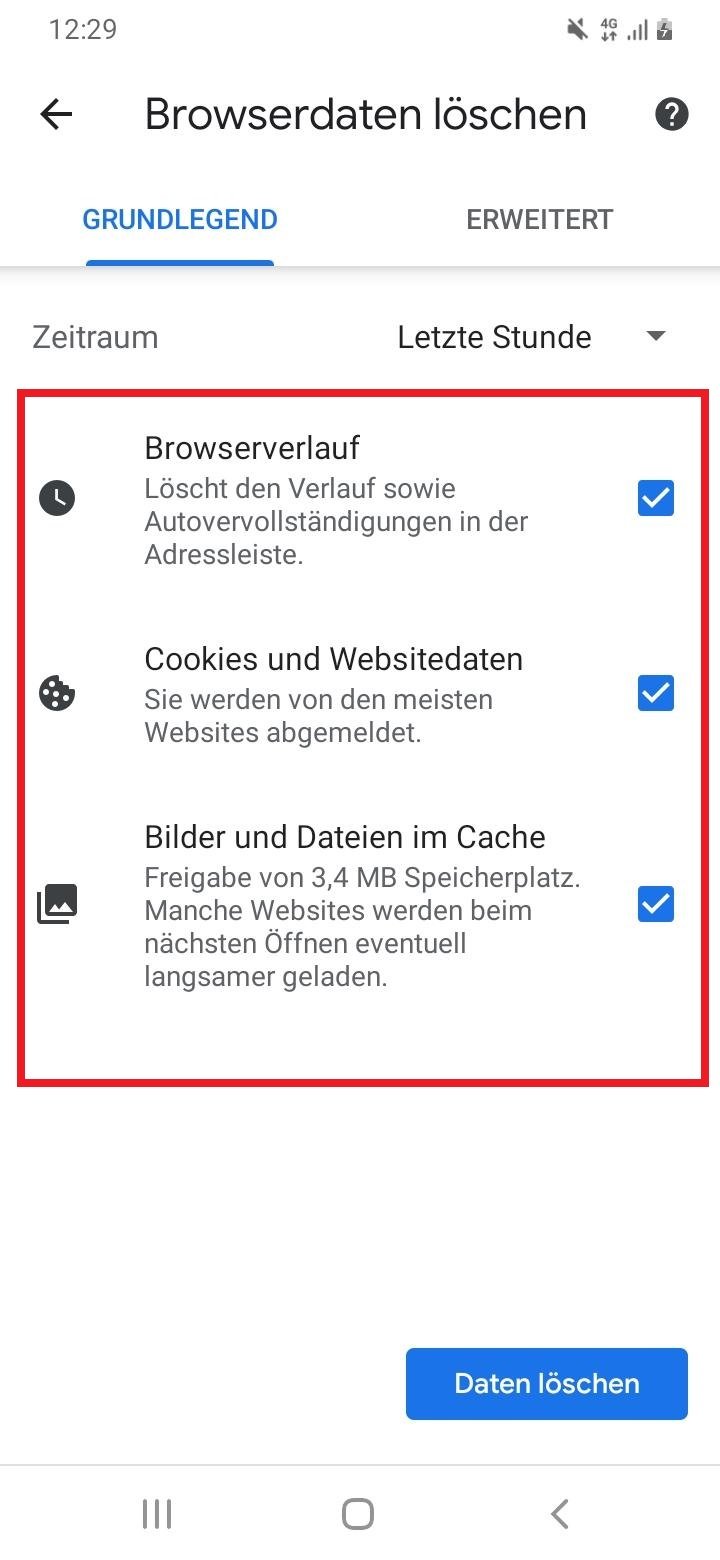The width and height of the screenshot is (720, 1560).
Task: Uncheck Cookies und Websitedaten checkbox
Action: point(656,693)
